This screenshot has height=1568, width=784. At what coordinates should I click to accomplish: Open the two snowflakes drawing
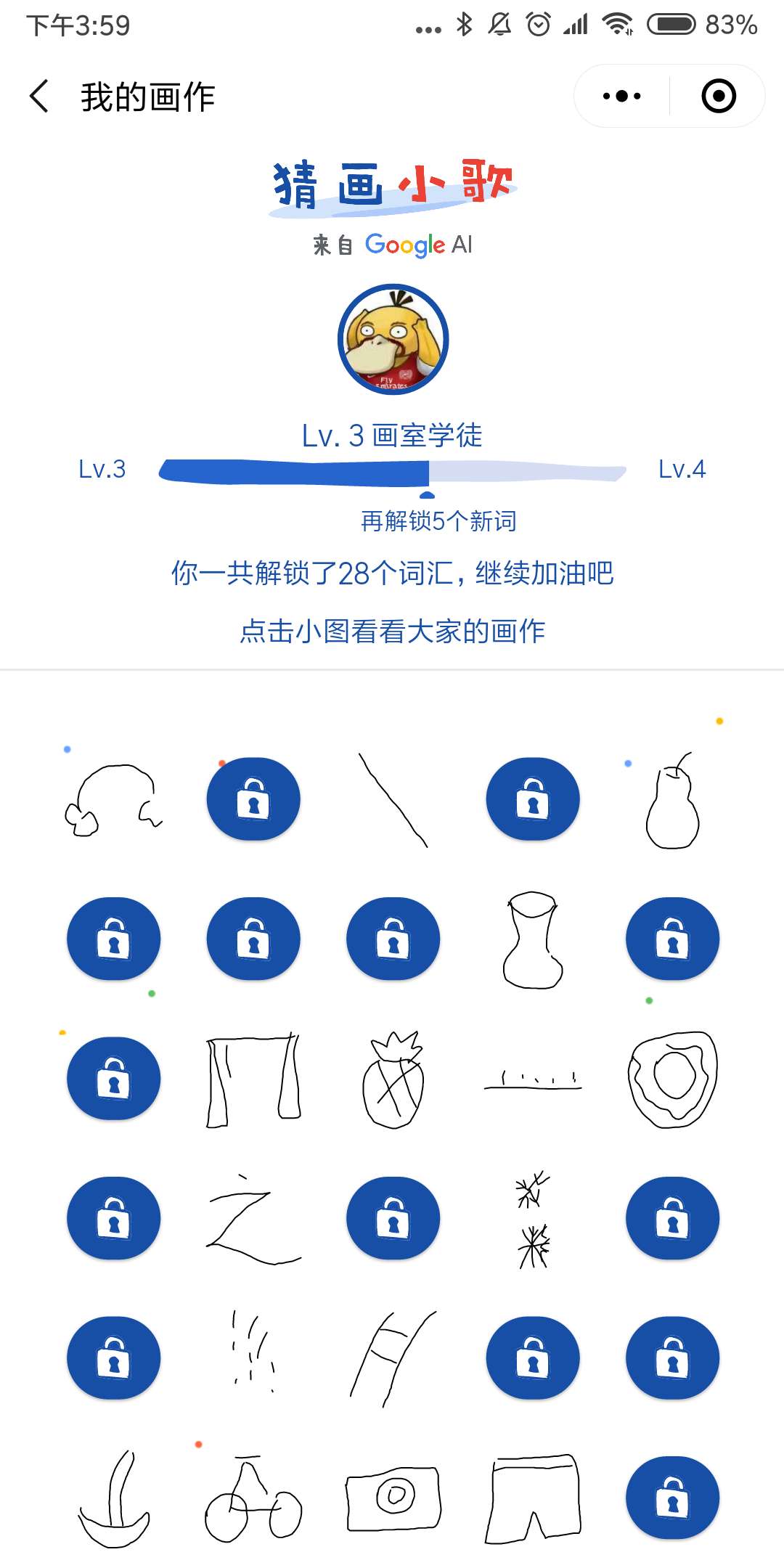534,1219
